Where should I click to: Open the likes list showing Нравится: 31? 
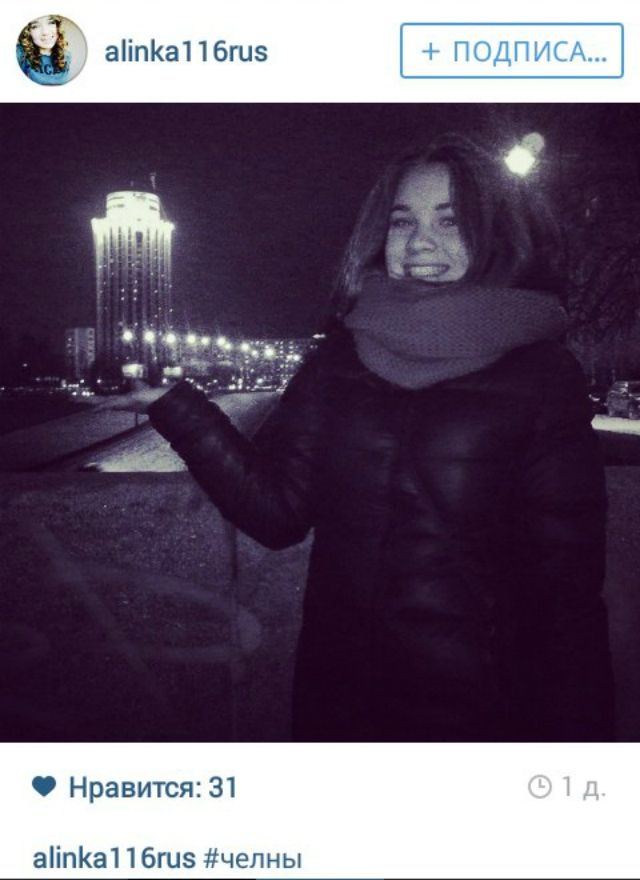click(152, 788)
